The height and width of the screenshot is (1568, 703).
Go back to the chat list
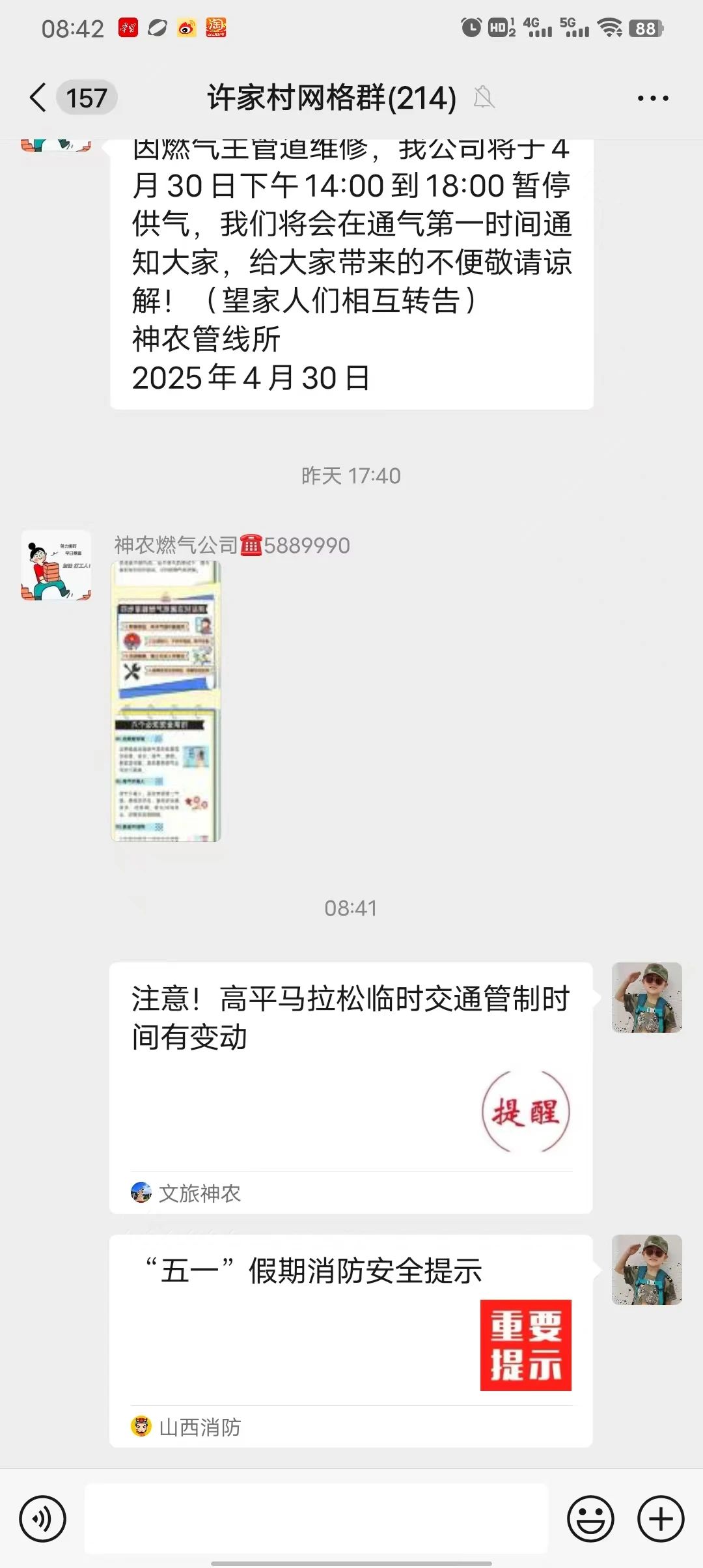click(x=39, y=98)
